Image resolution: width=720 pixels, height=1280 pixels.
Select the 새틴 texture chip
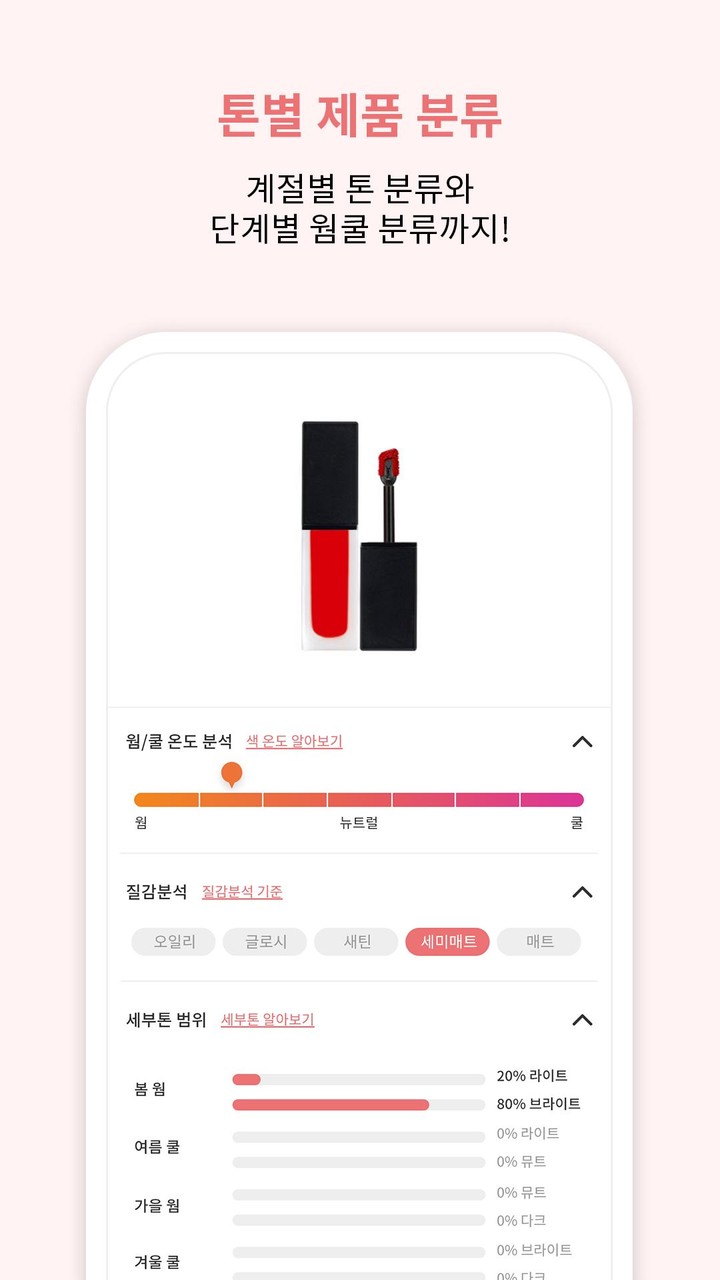356,942
